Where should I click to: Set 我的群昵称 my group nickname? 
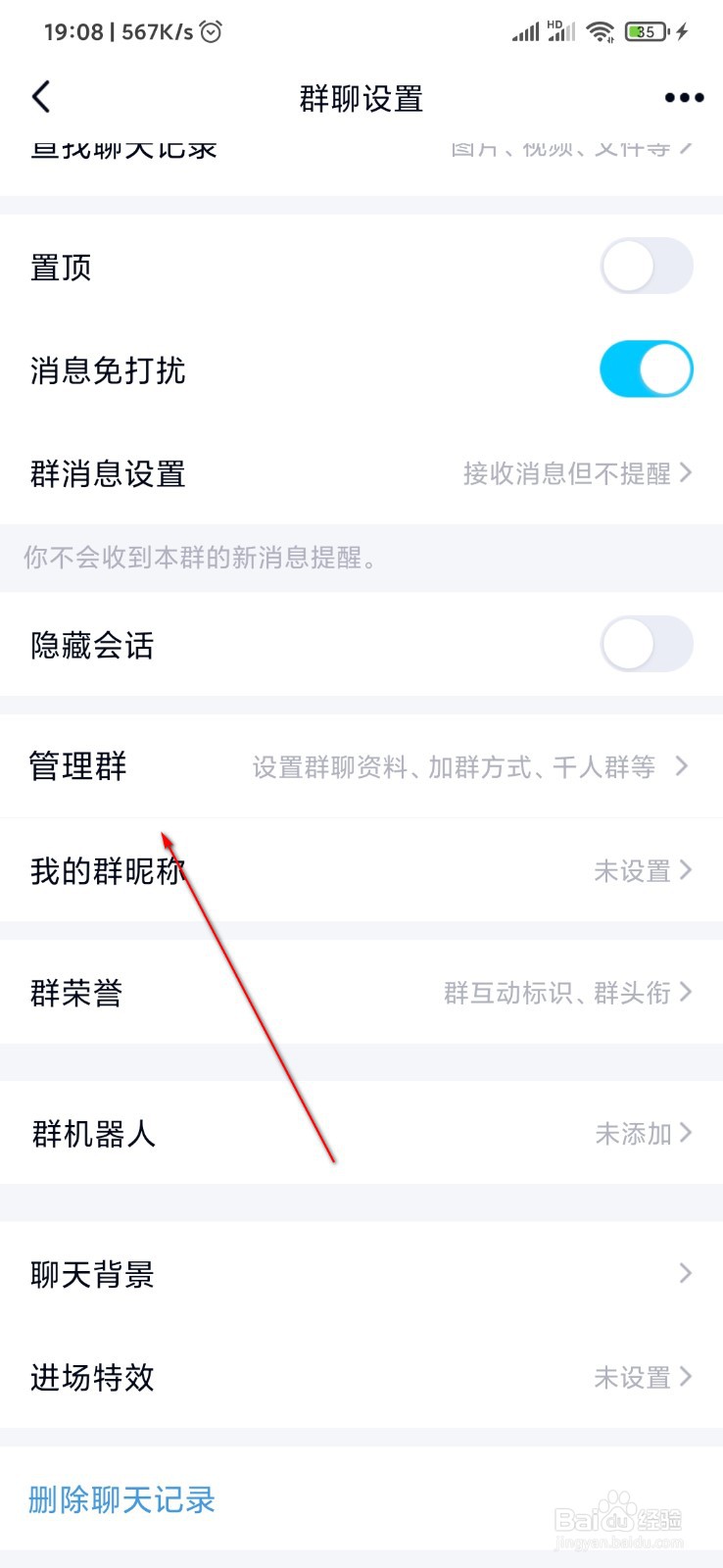361,870
